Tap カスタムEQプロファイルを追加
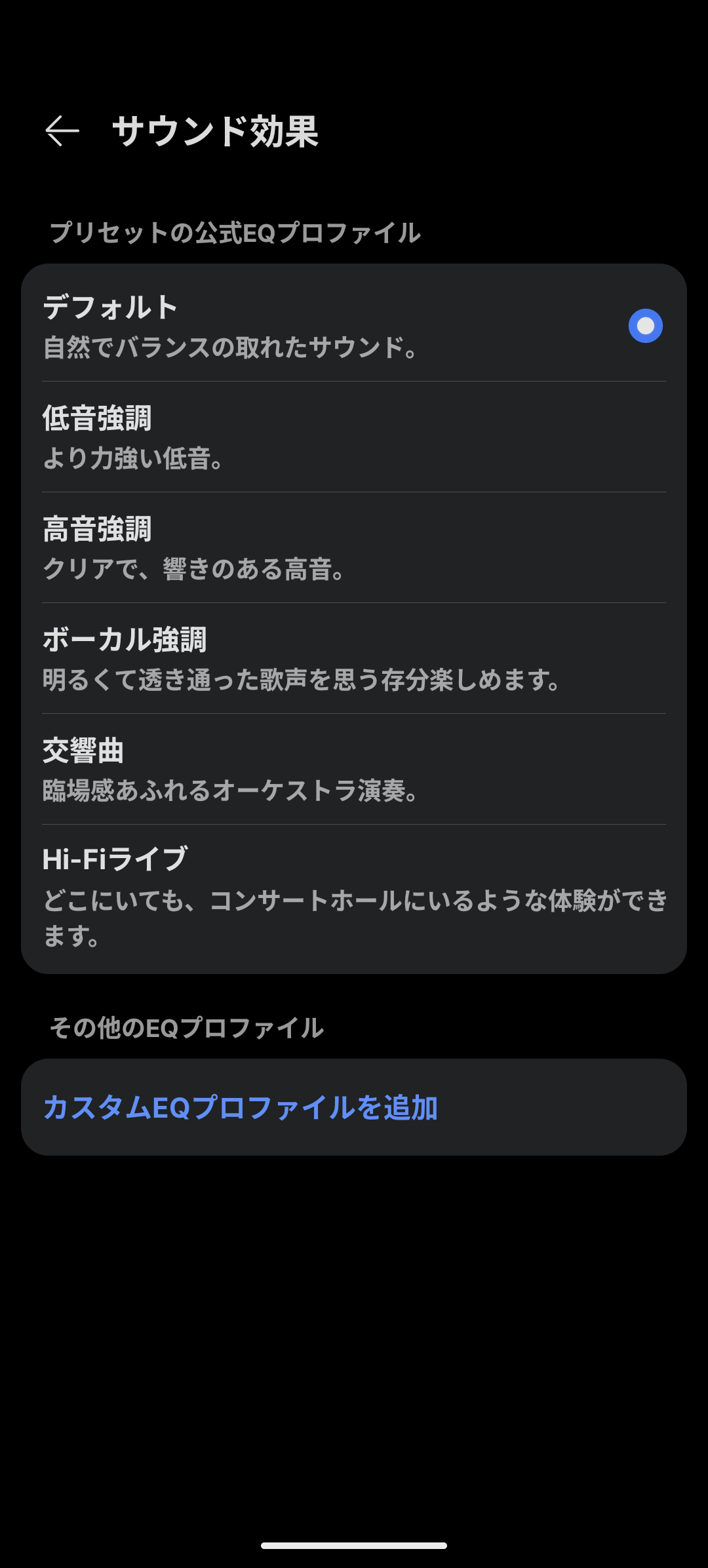Image resolution: width=708 pixels, height=1568 pixels. 240,1108
